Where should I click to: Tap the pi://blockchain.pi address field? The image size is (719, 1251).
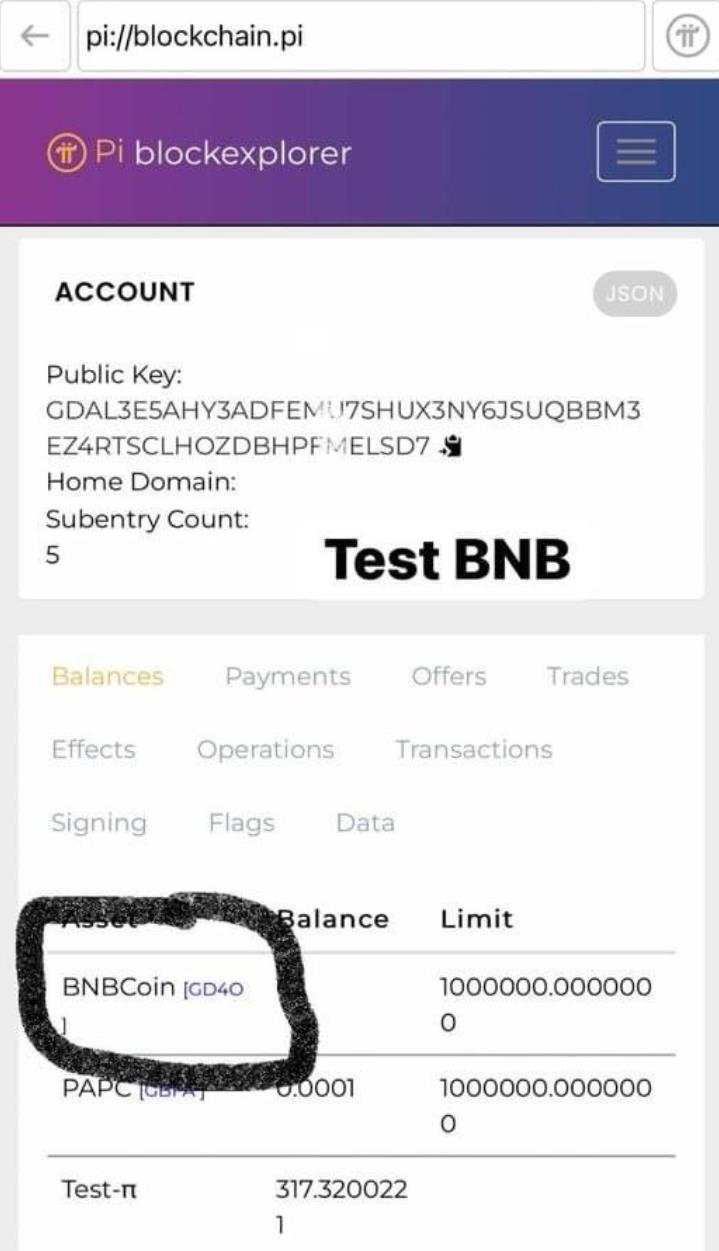(x=360, y=36)
